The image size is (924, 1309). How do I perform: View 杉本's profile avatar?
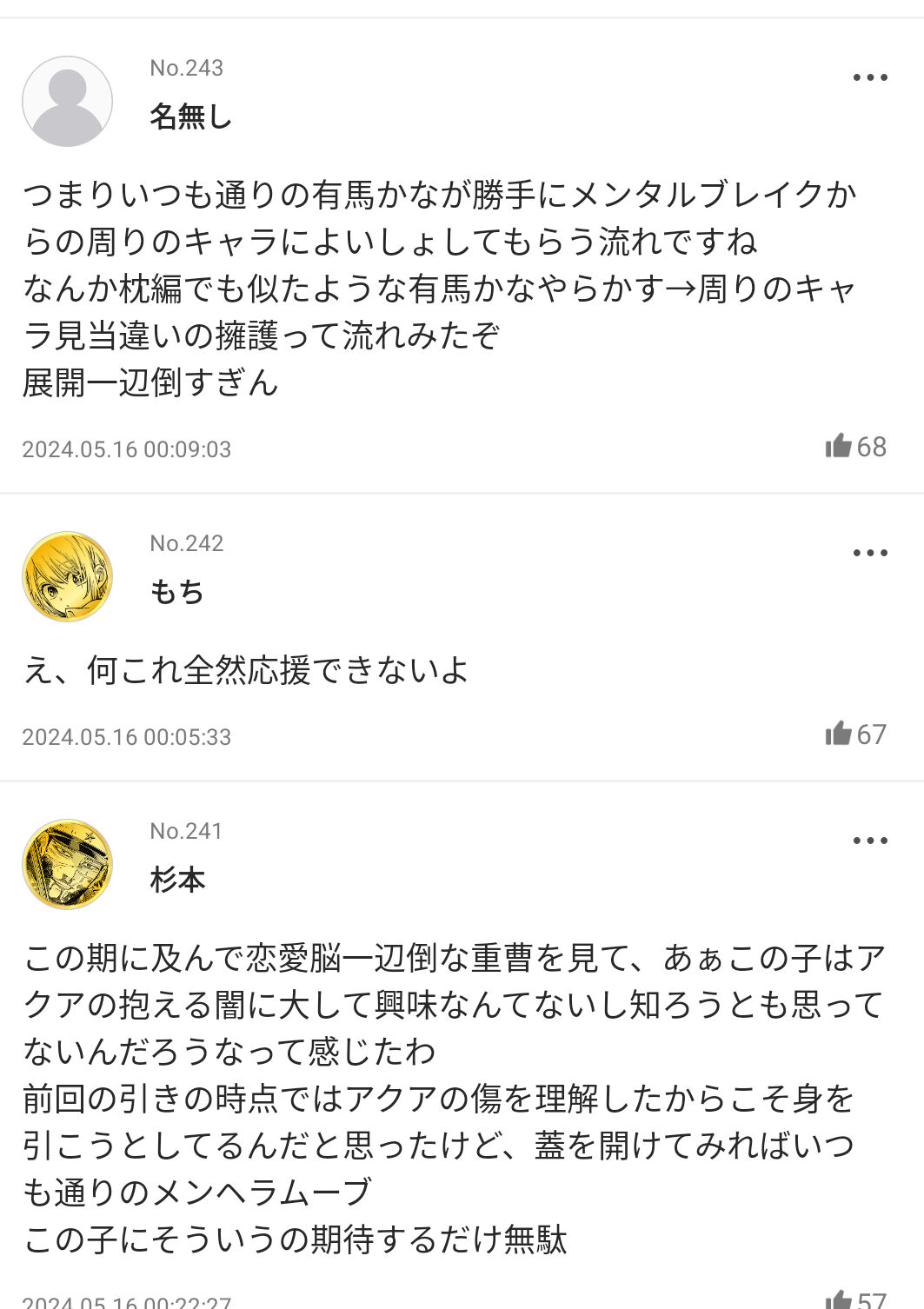[67, 865]
